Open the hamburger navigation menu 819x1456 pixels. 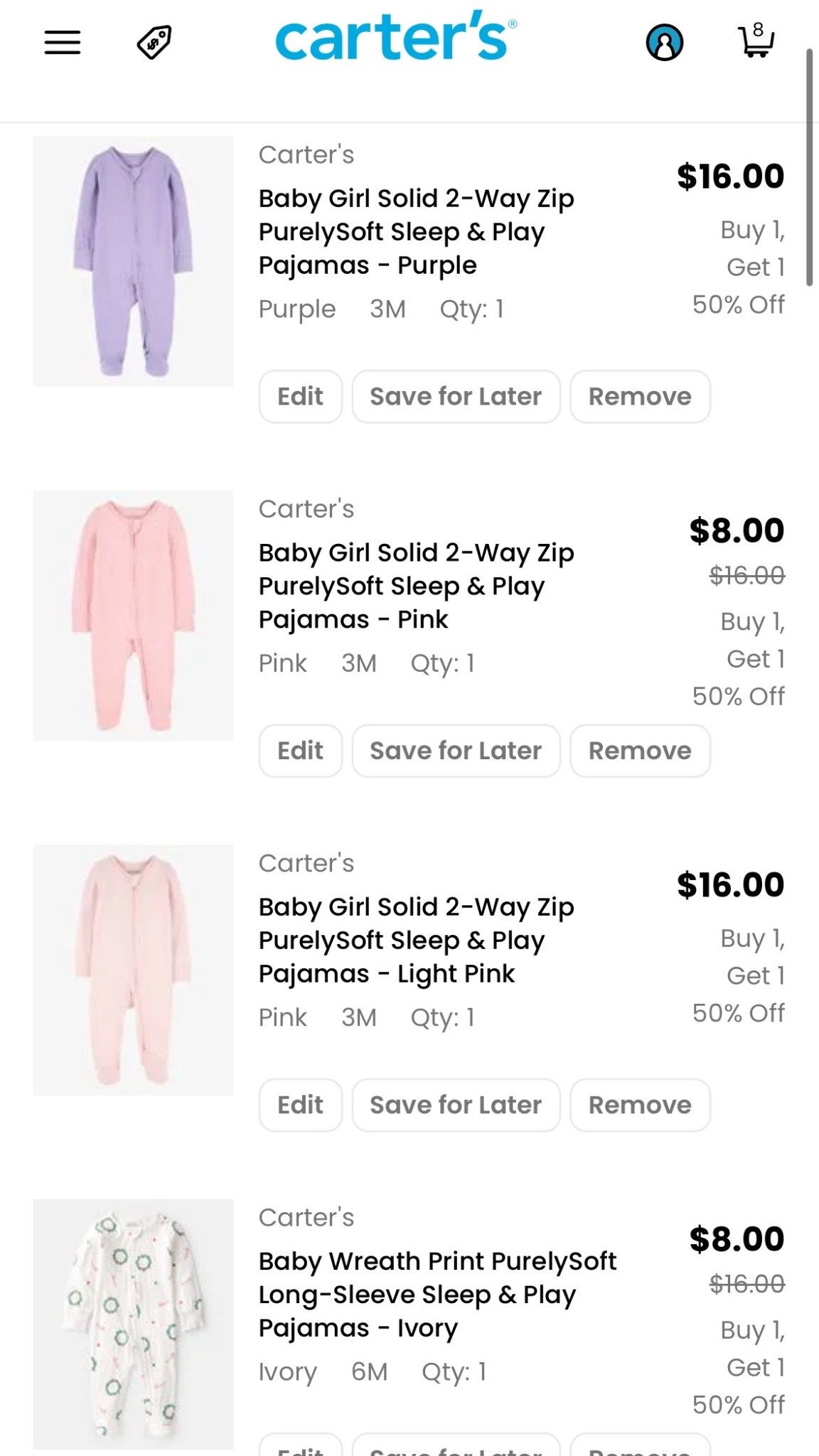point(62,42)
